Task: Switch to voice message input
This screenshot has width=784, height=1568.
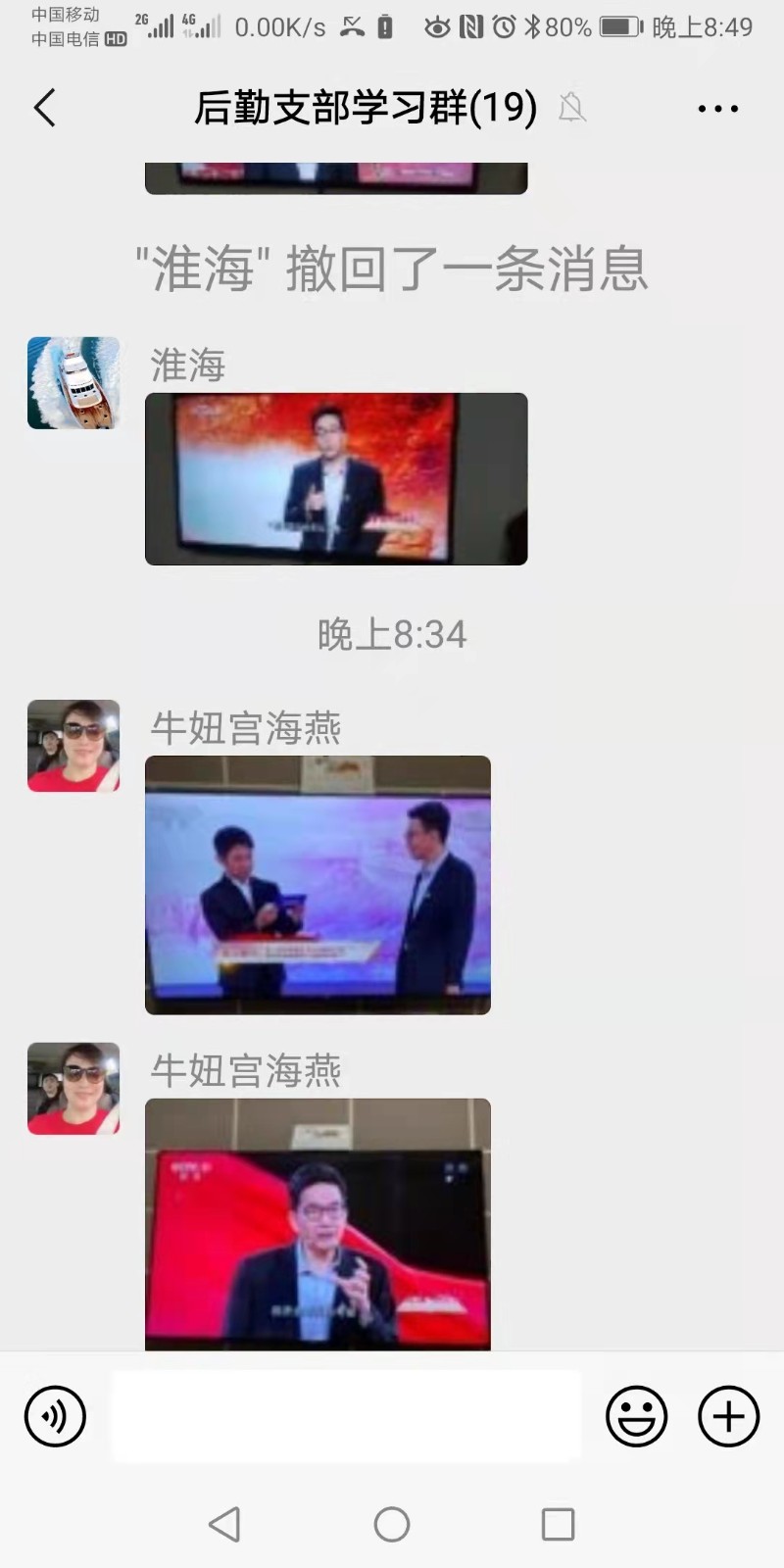Action: (x=55, y=1416)
